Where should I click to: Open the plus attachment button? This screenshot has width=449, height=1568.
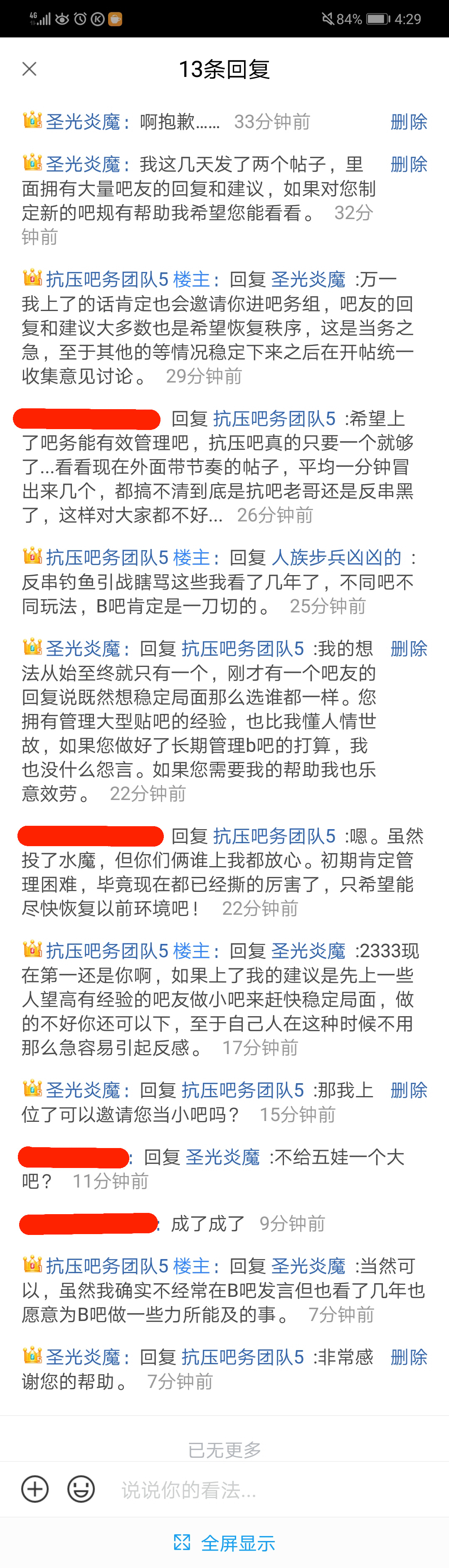tap(35, 1489)
